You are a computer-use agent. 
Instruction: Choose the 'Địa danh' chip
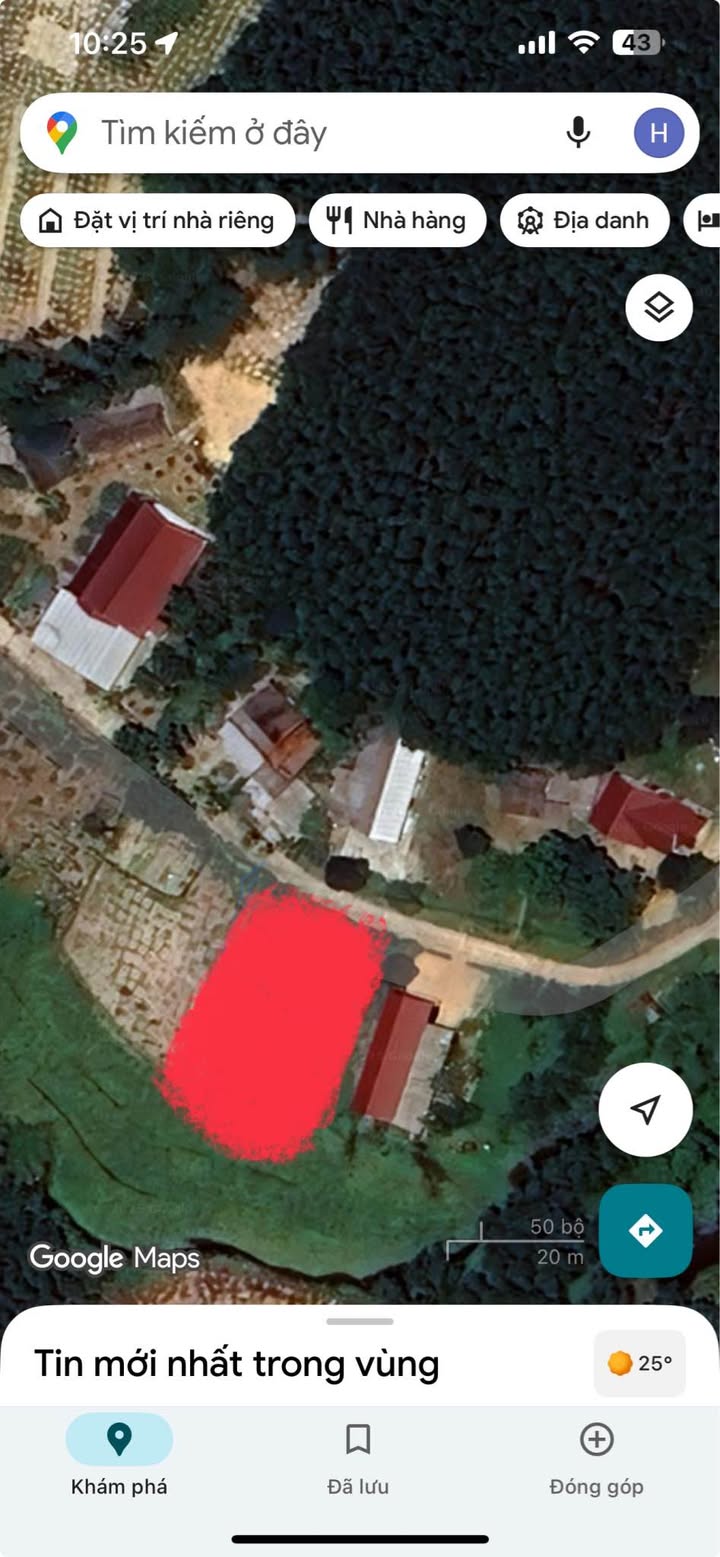pos(583,220)
